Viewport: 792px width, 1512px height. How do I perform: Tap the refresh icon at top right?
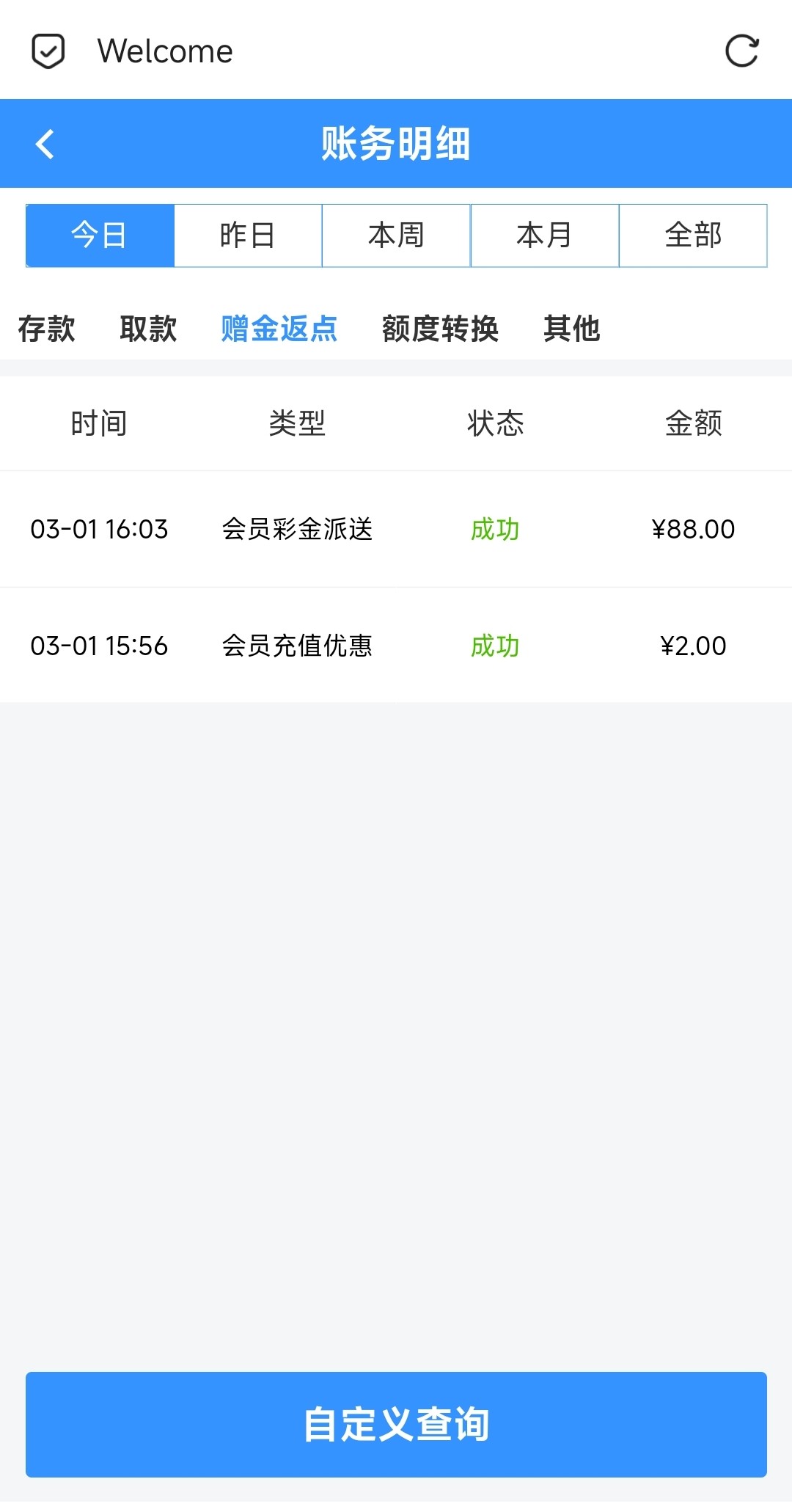pyautogui.click(x=743, y=50)
